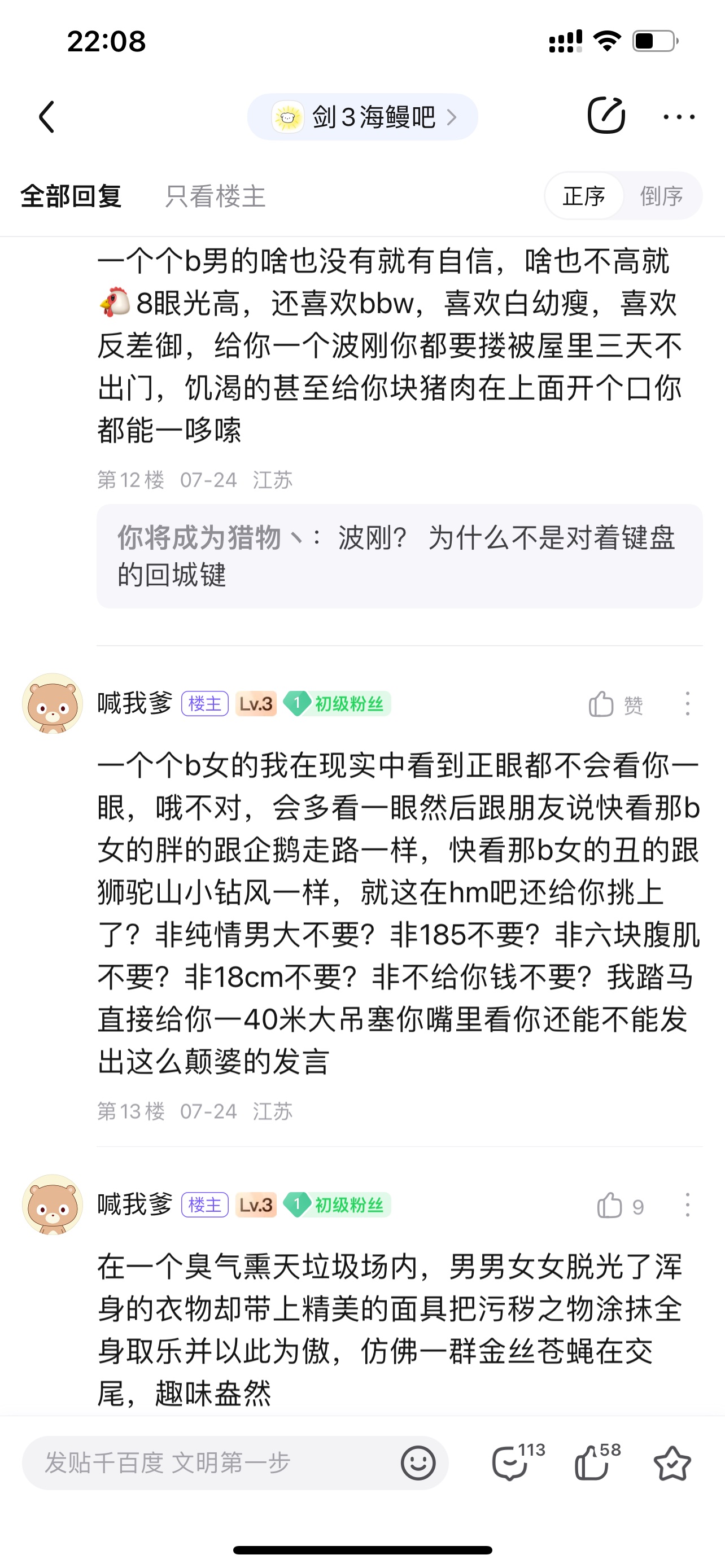This screenshot has height=1568, width=725.
Task: Select 正序 sort order
Action: point(584,196)
